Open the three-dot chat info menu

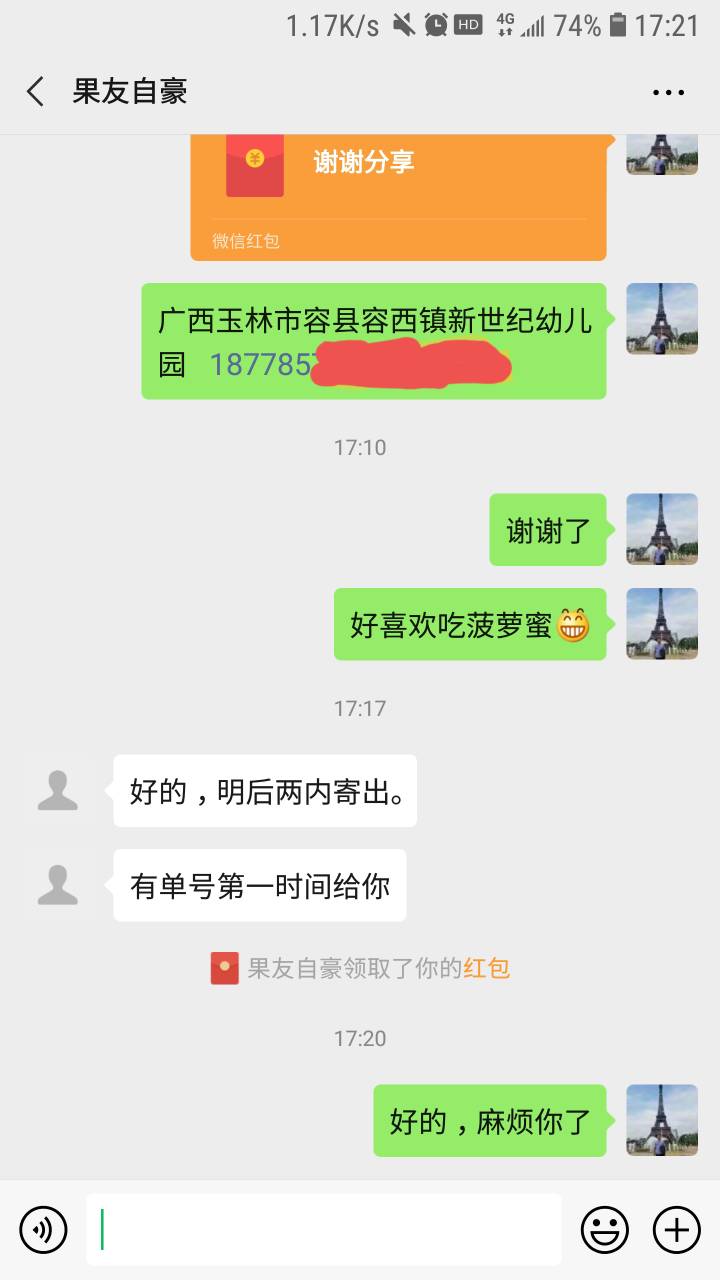pyautogui.click(x=668, y=92)
